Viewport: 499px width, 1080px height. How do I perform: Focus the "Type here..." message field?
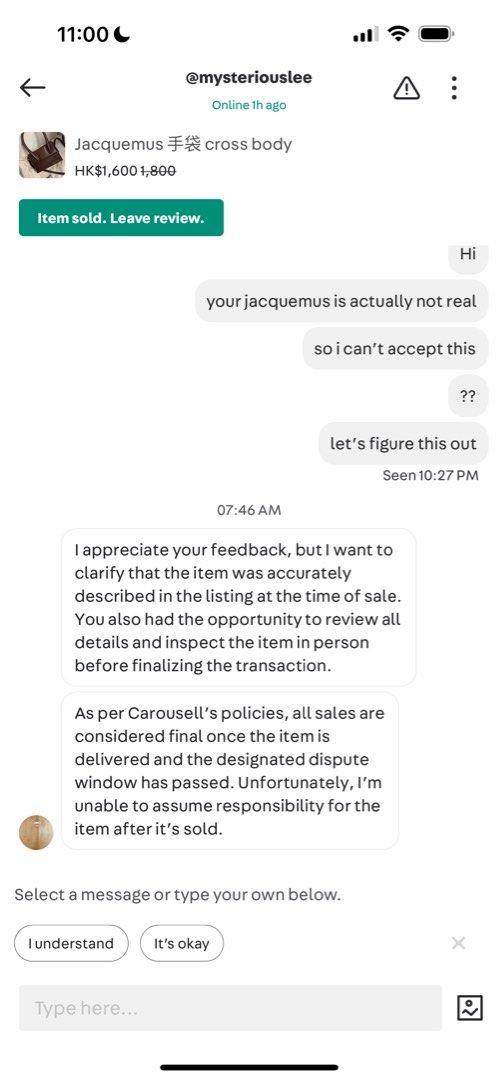(230, 1008)
